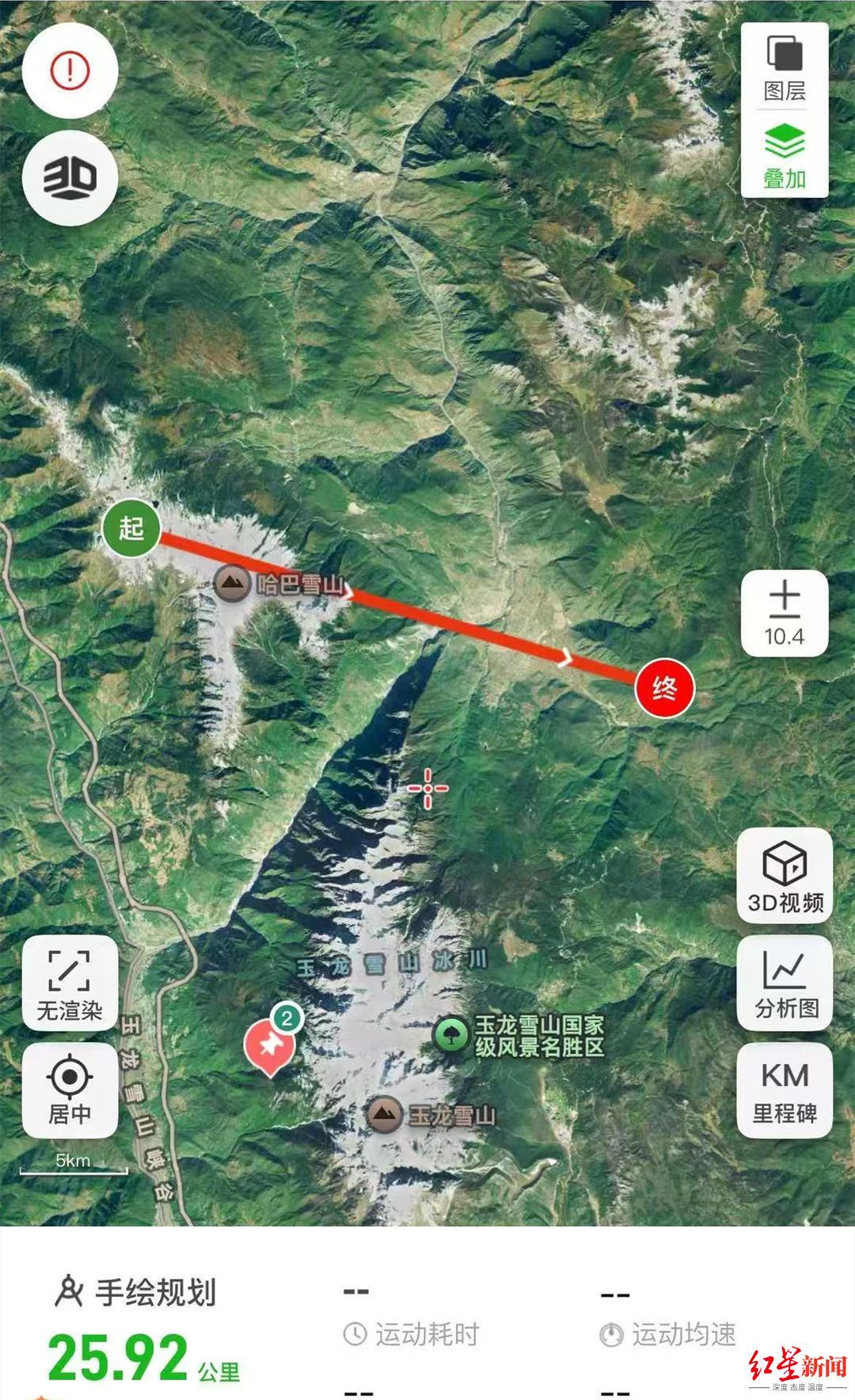Screen dimensions: 855x1400
Task: Select the red 终 end point marker
Action: click(x=665, y=687)
